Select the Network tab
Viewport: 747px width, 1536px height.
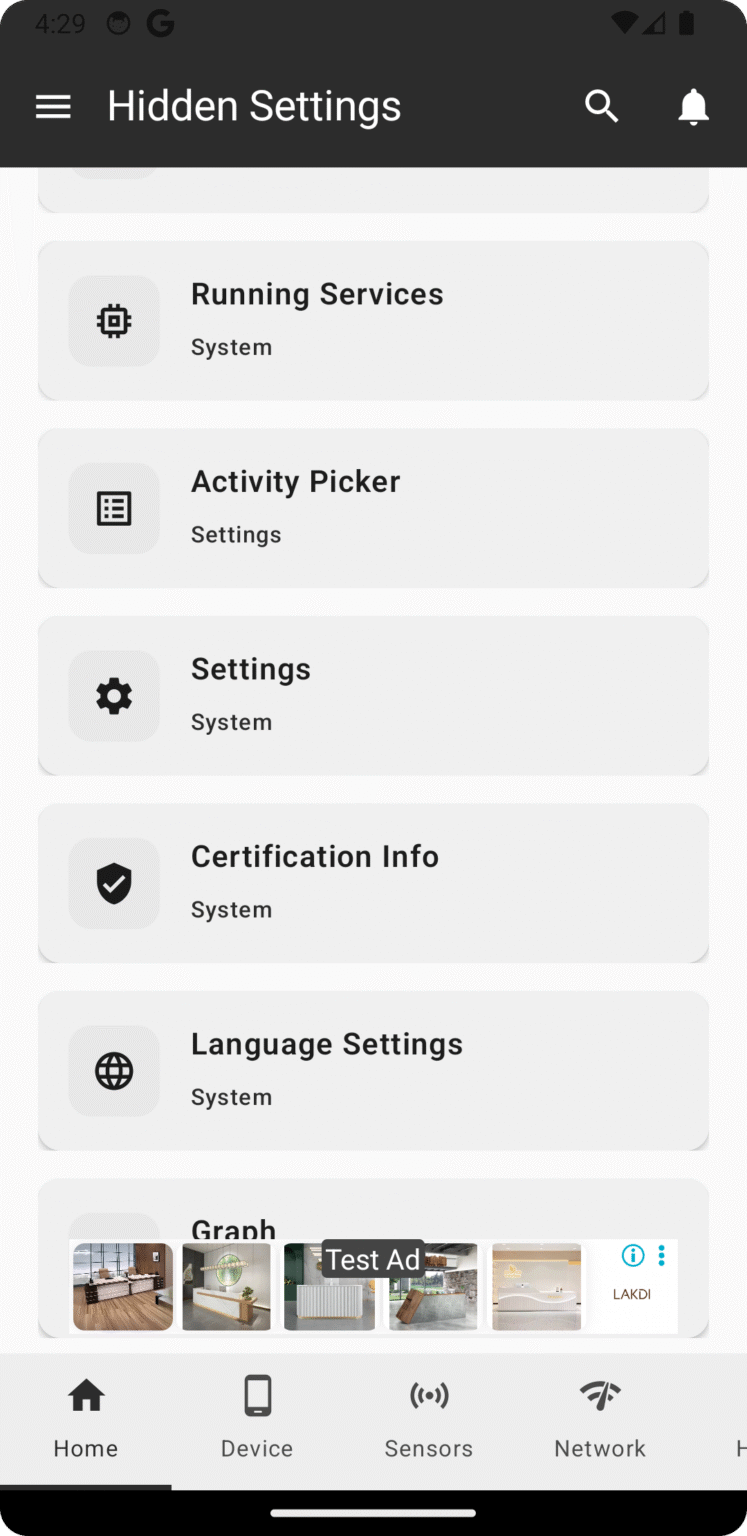click(599, 1416)
